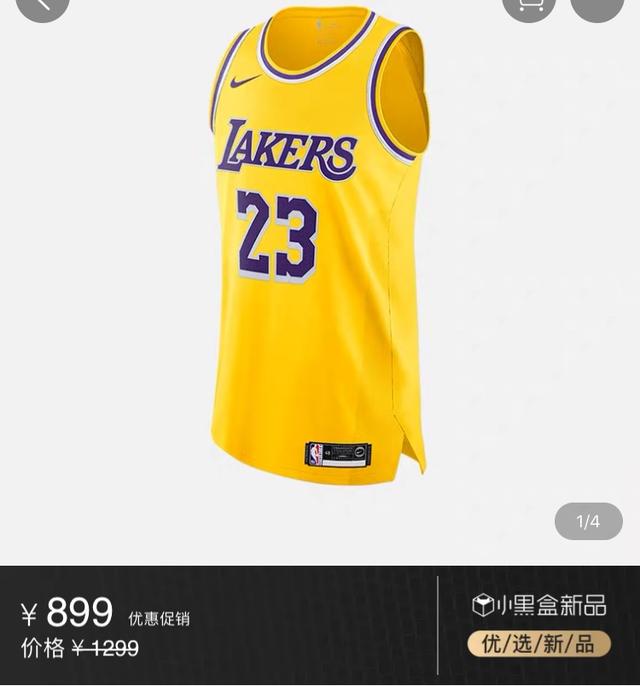Go back using the top-left arrow

click(43, 5)
